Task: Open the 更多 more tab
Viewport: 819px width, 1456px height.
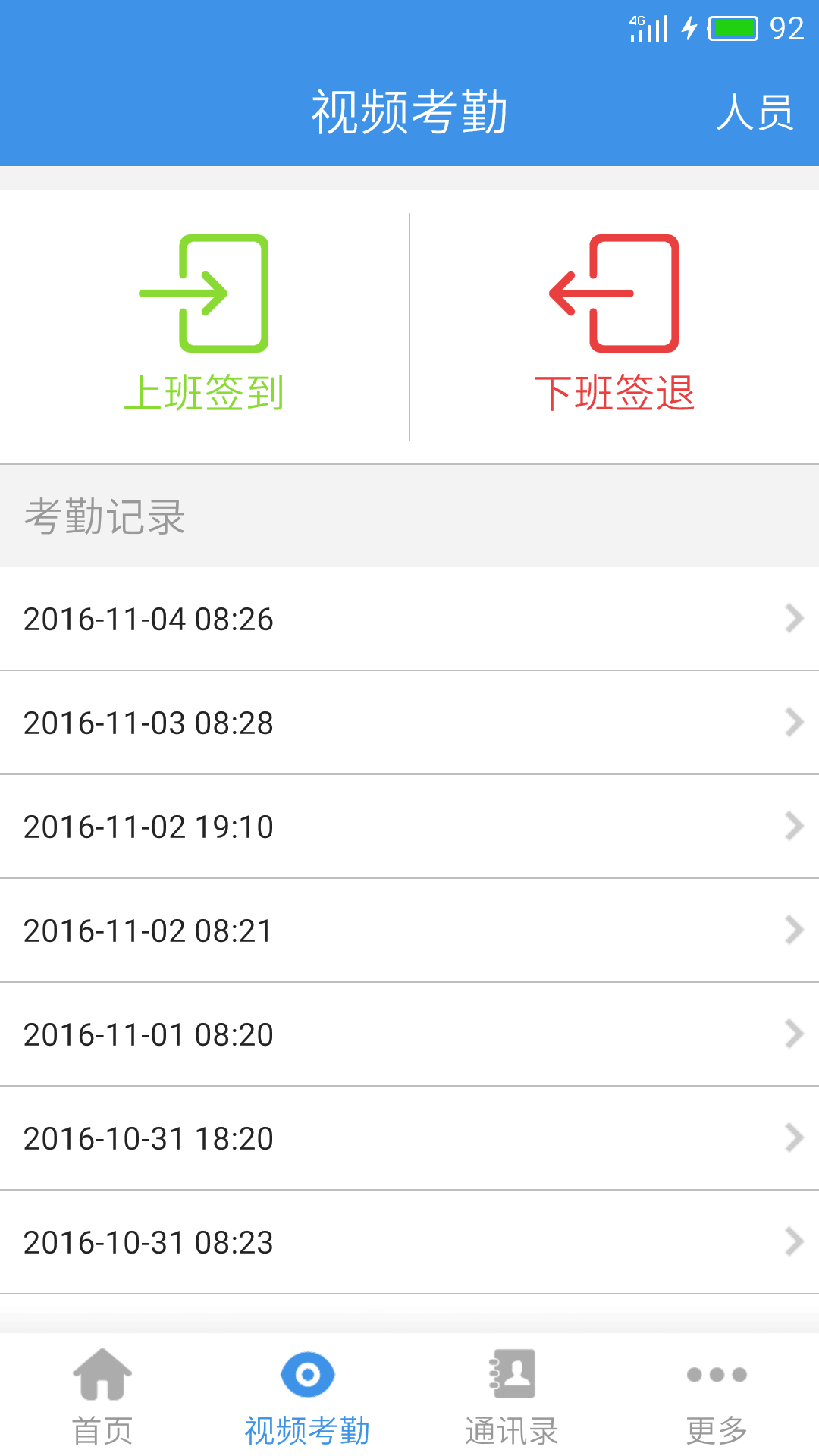Action: [717, 1395]
